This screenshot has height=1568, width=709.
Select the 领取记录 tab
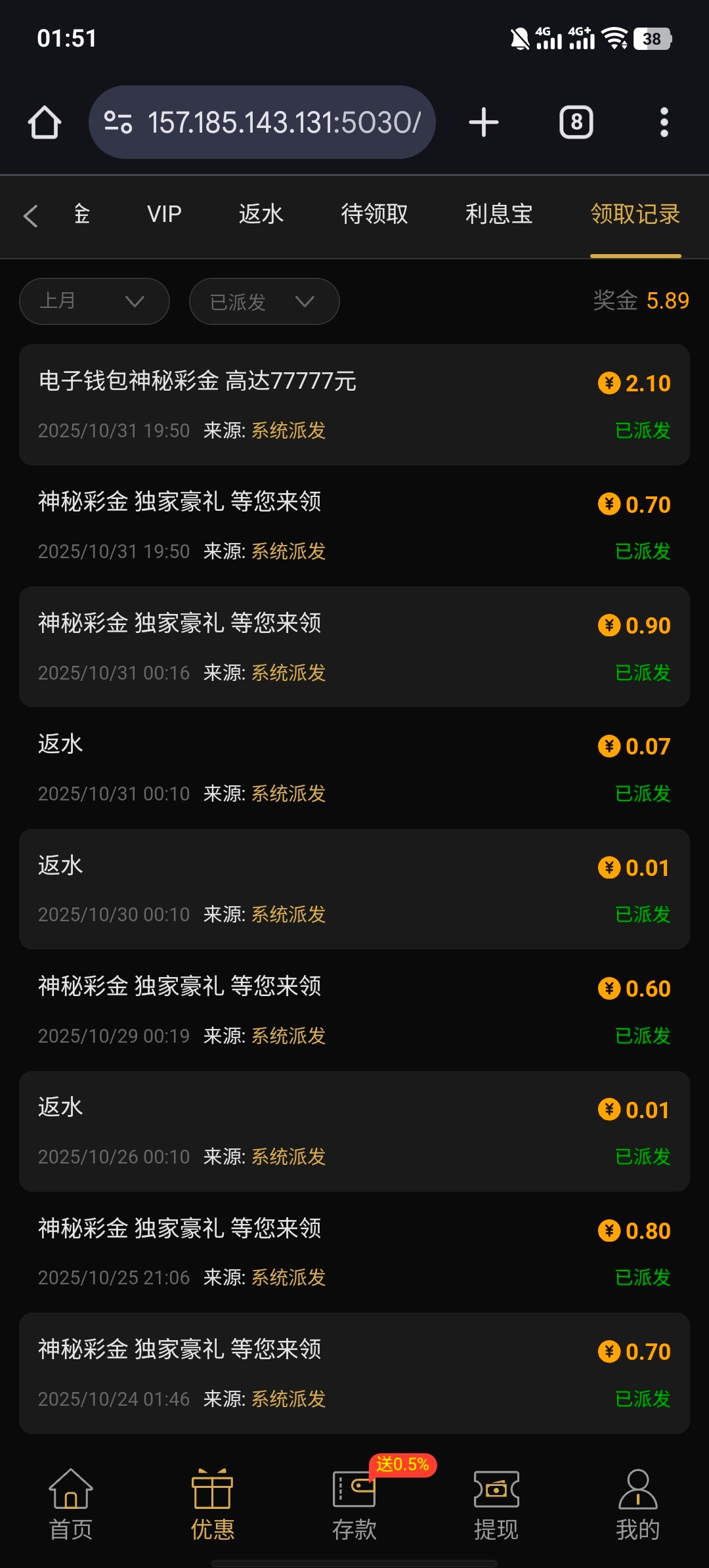click(635, 214)
